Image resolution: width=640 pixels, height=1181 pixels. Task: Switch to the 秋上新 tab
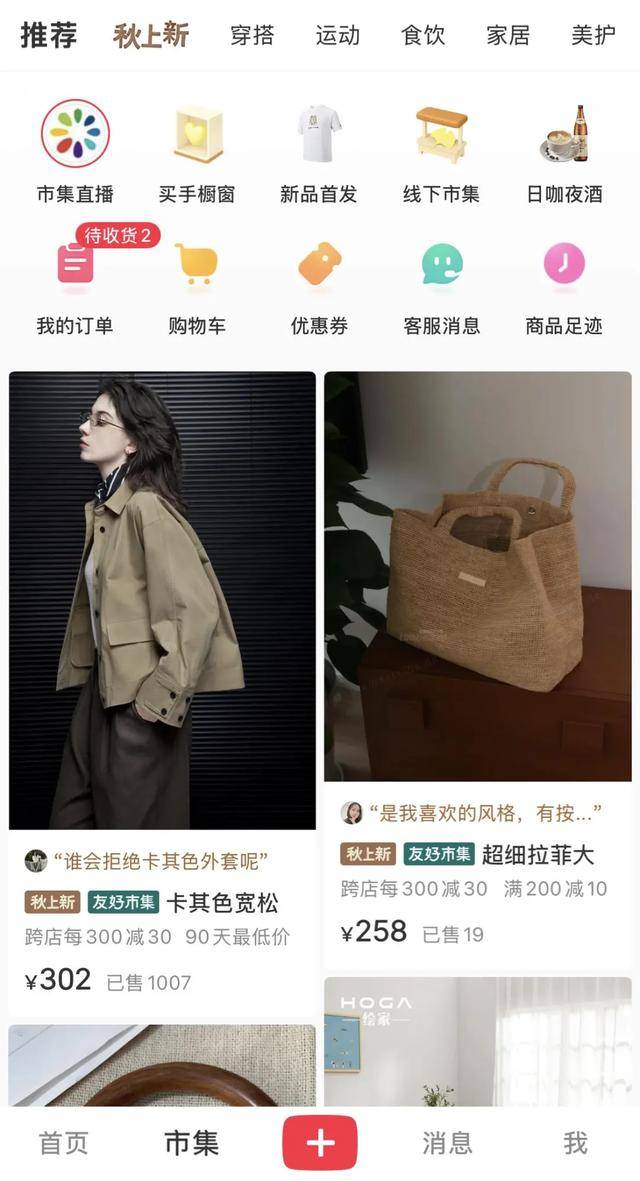tap(151, 36)
